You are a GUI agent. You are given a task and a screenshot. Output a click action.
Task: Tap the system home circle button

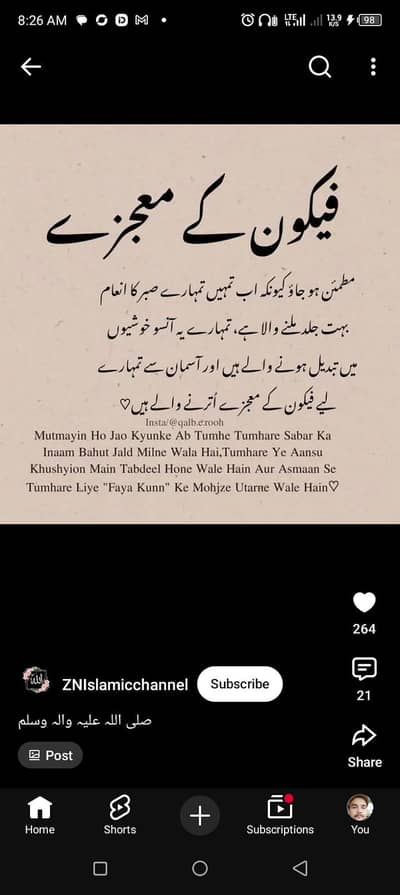coord(200,869)
